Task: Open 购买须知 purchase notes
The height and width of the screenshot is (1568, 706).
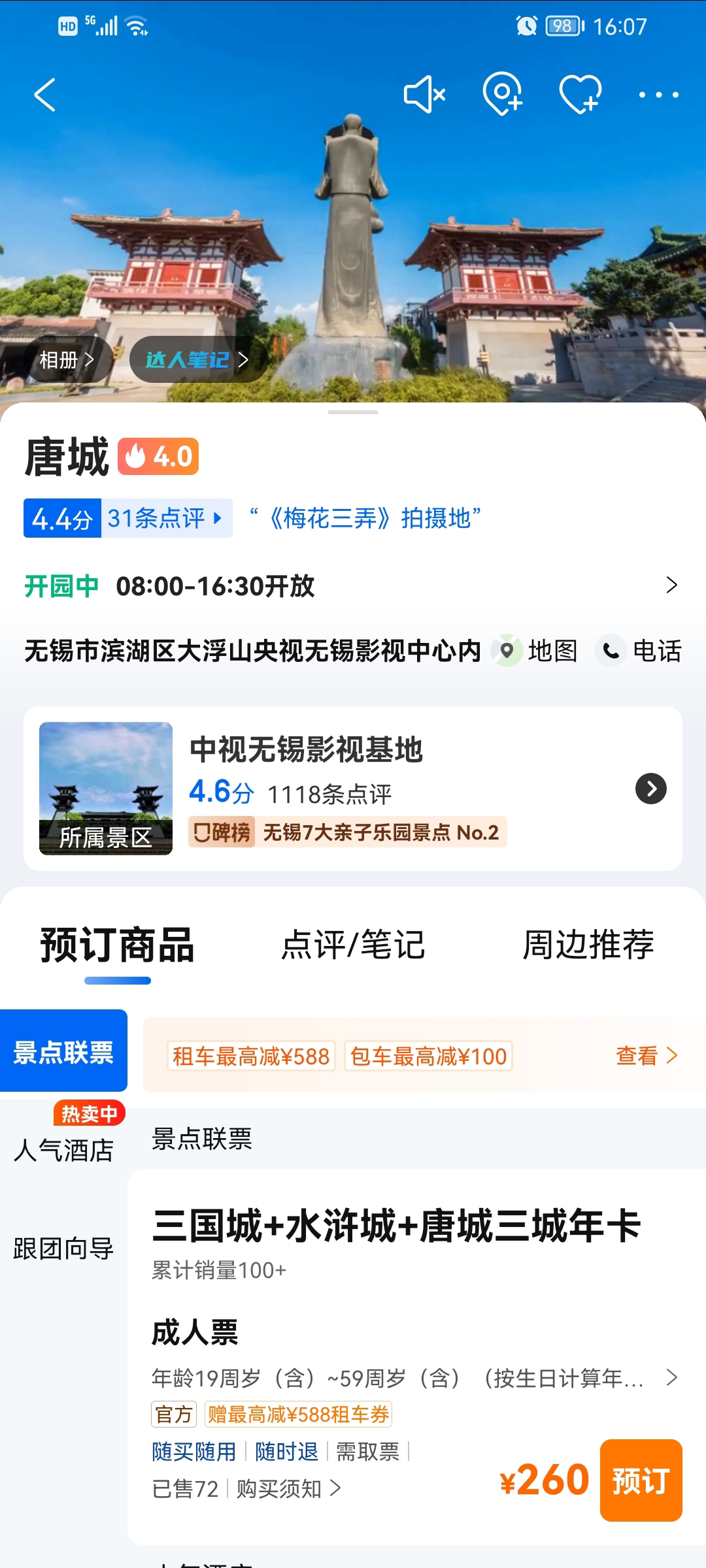Action: [x=288, y=1489]
